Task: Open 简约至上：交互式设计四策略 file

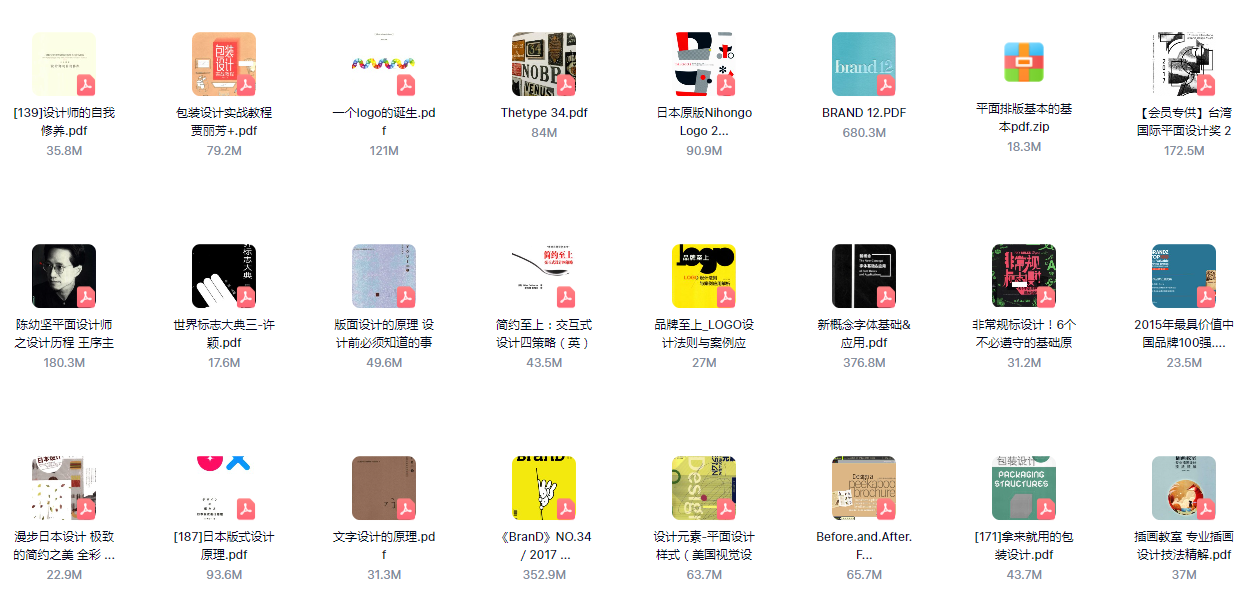Action: click(544, 276)
